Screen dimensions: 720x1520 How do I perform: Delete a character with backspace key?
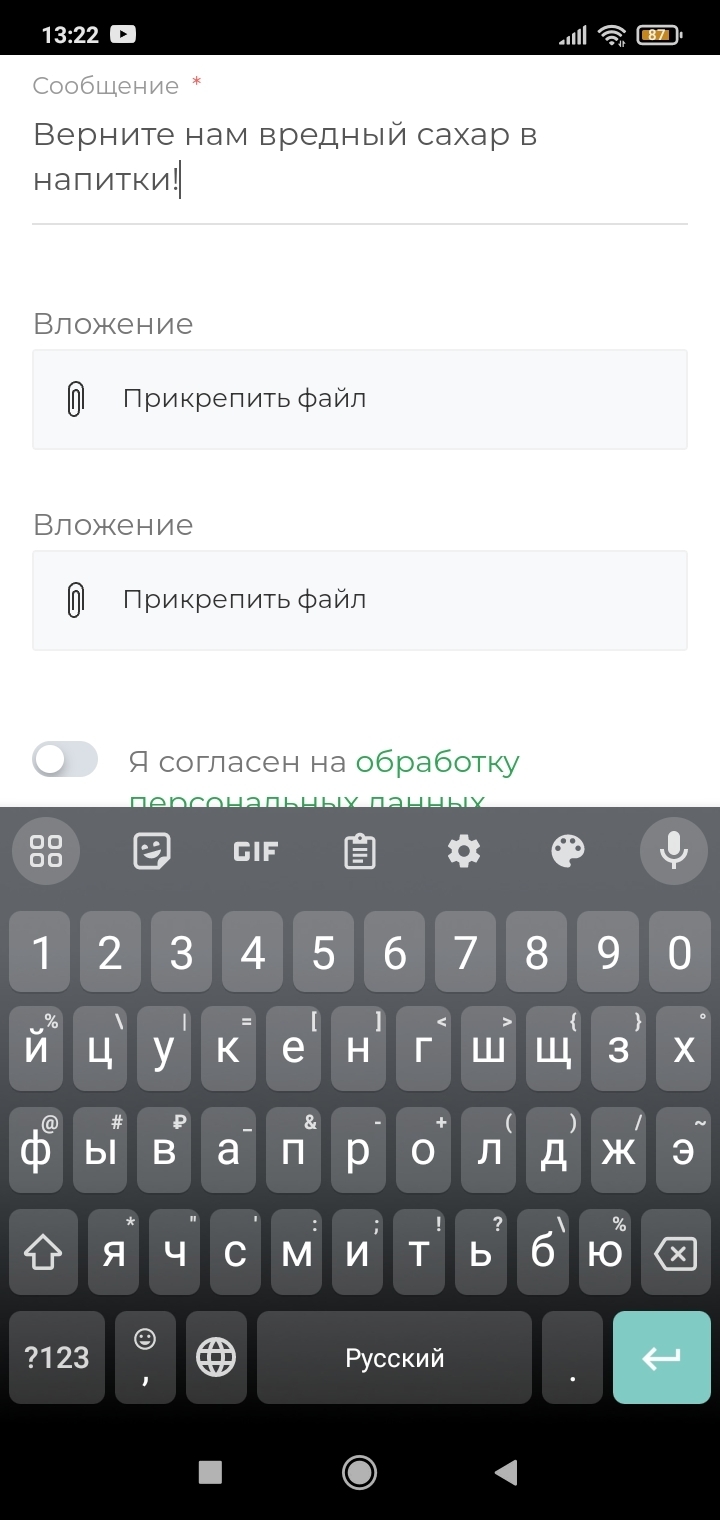(x=676, y=1252)
